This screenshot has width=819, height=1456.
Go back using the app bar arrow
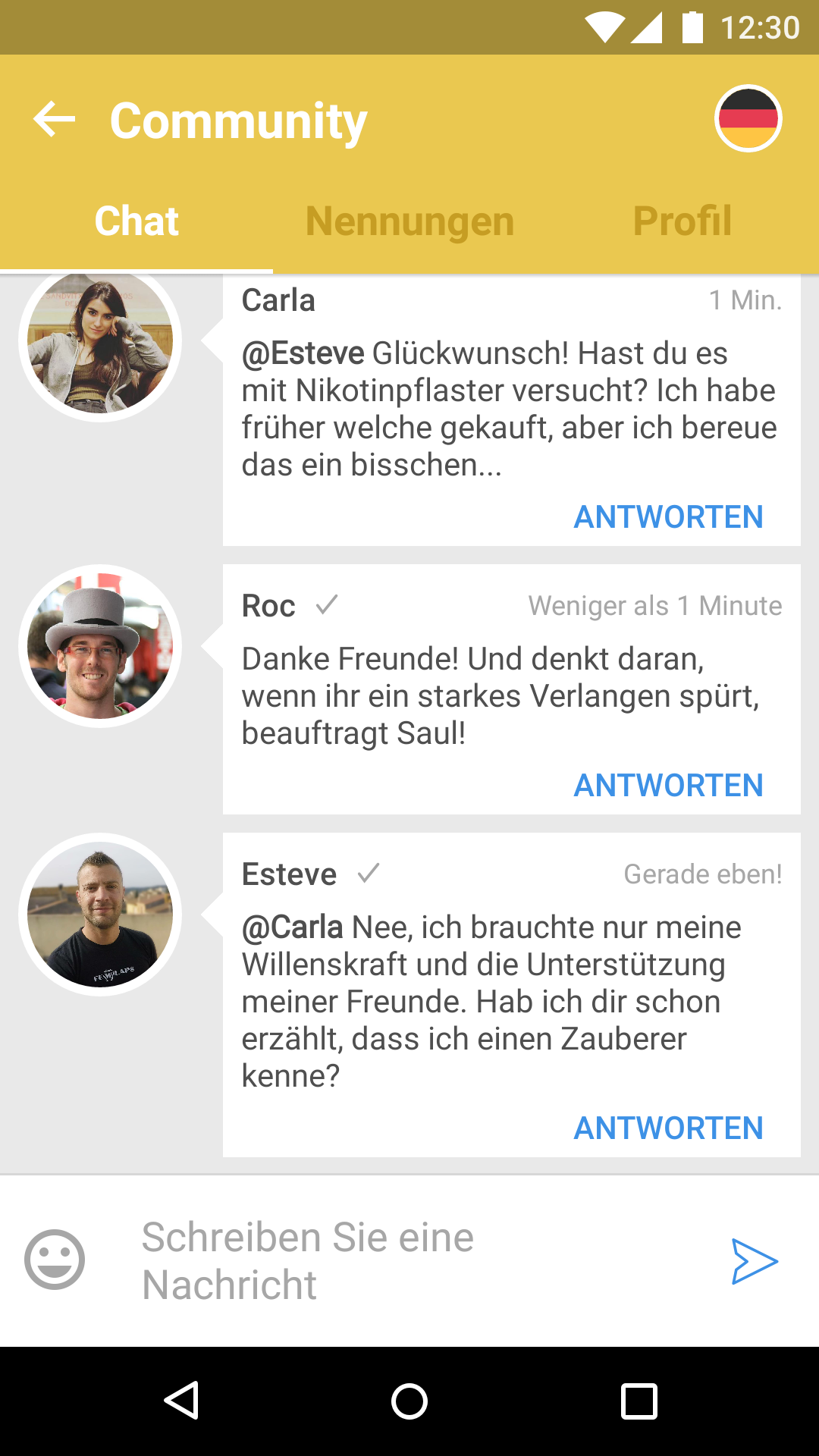(x=55, y=120)
